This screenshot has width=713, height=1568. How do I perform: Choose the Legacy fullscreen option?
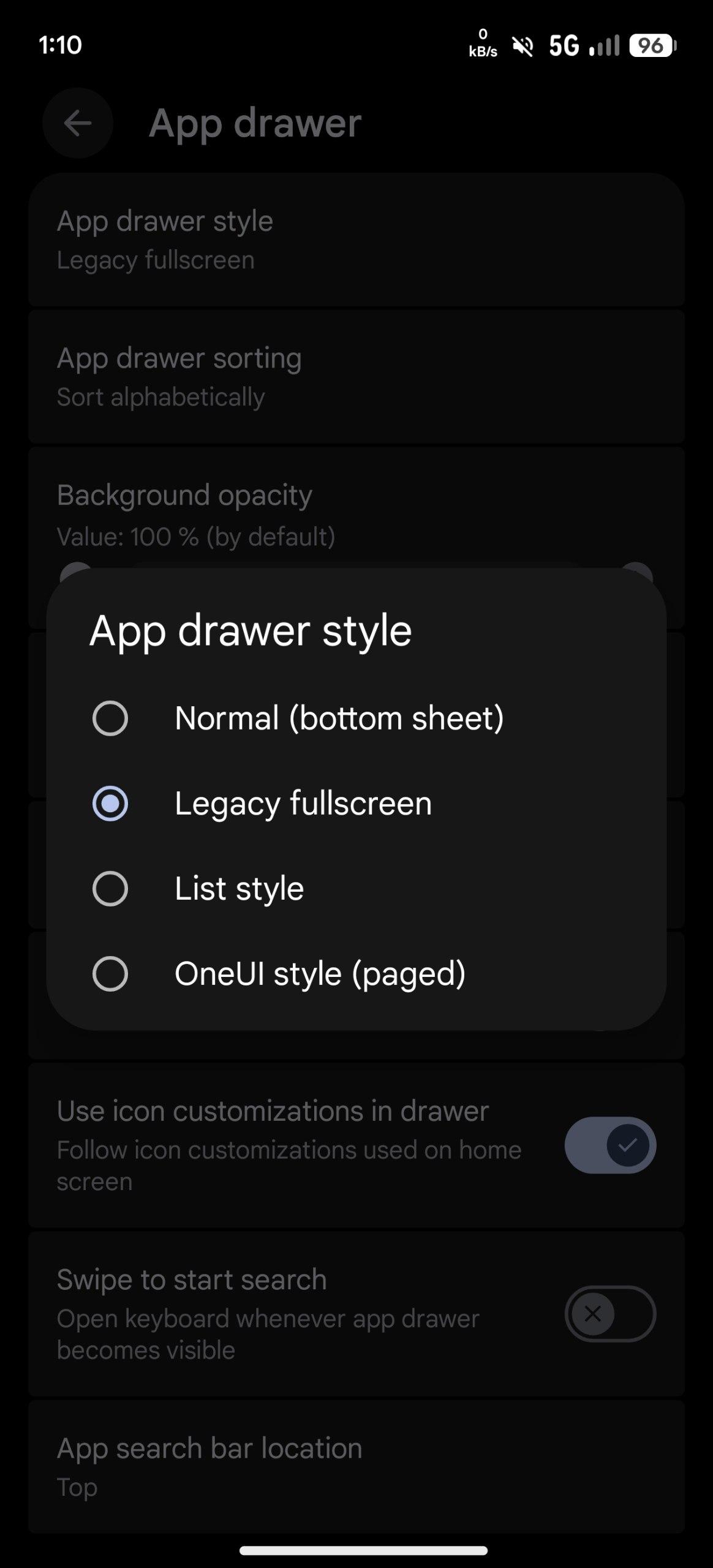[110, 803]
